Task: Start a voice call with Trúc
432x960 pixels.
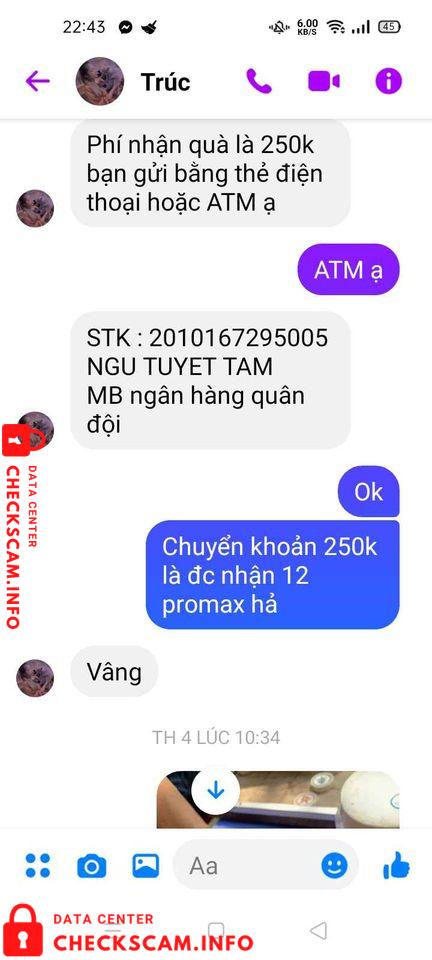Action: (x=259, y=81)
